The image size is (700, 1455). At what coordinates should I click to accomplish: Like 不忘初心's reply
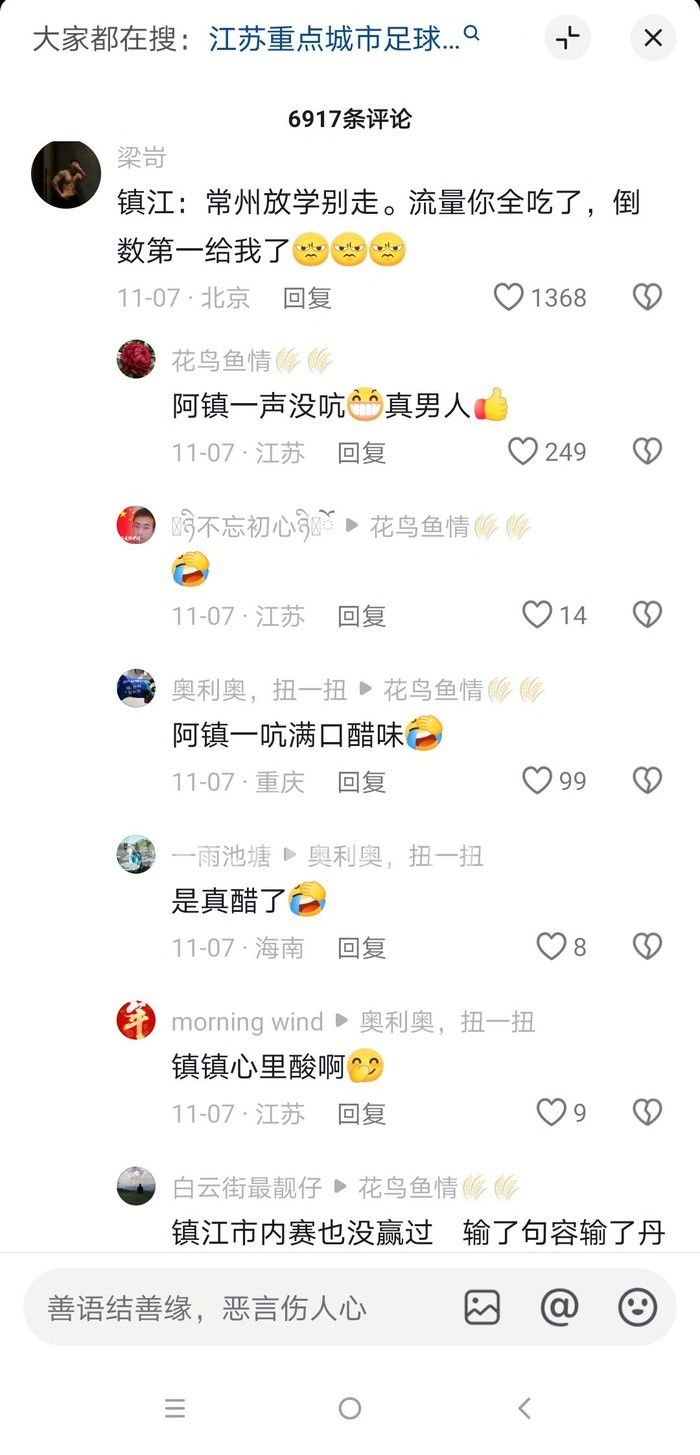tap(538, 615)
